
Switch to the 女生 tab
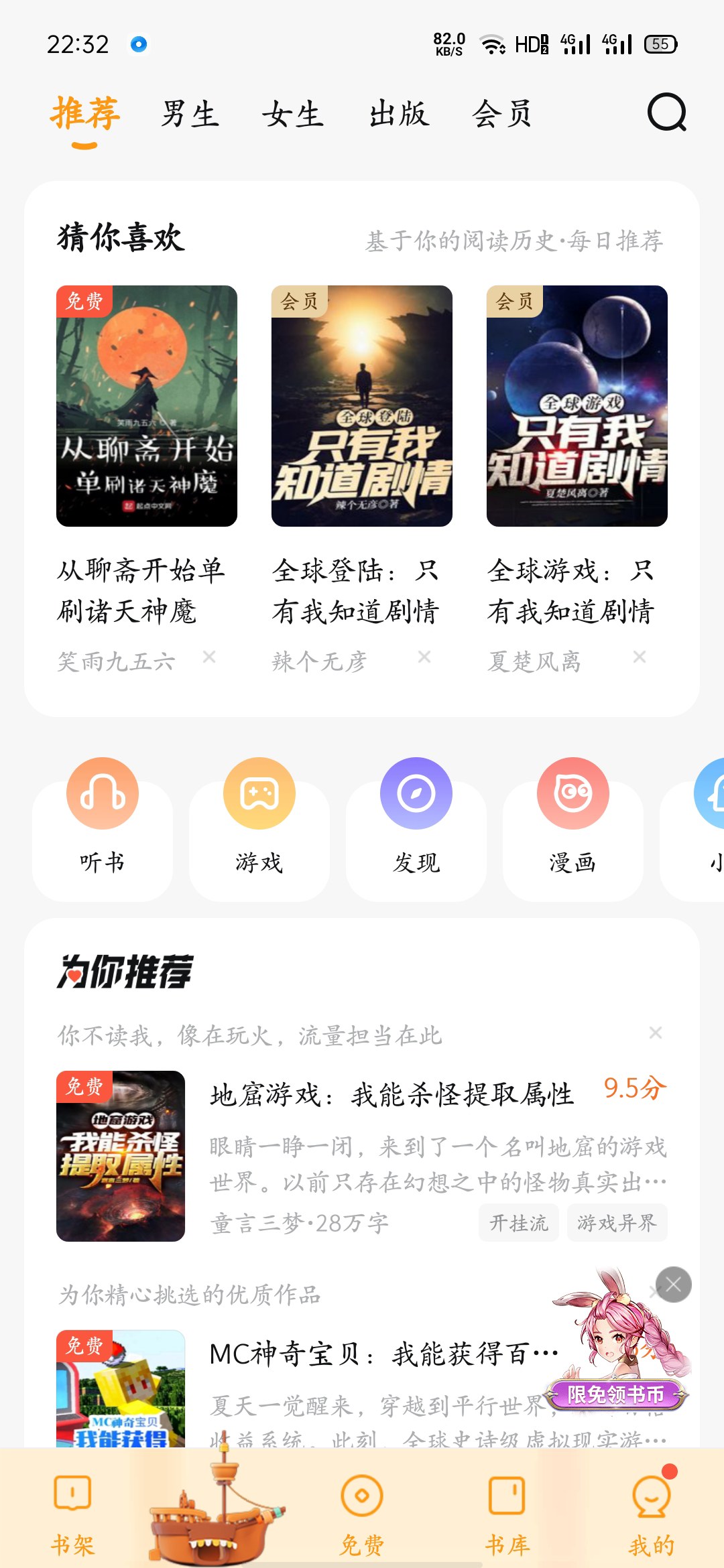[x=293, y=114]
